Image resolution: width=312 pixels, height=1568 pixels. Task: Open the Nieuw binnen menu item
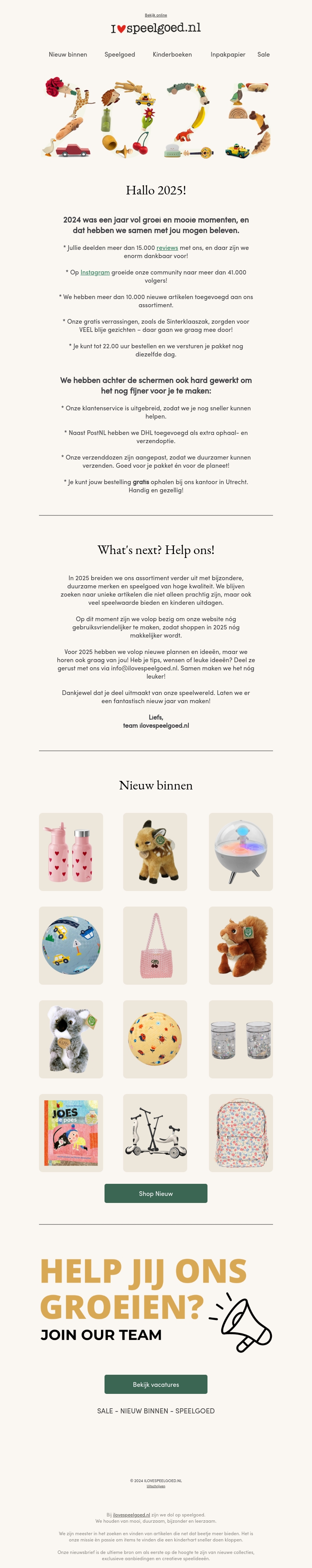(67, 55)
